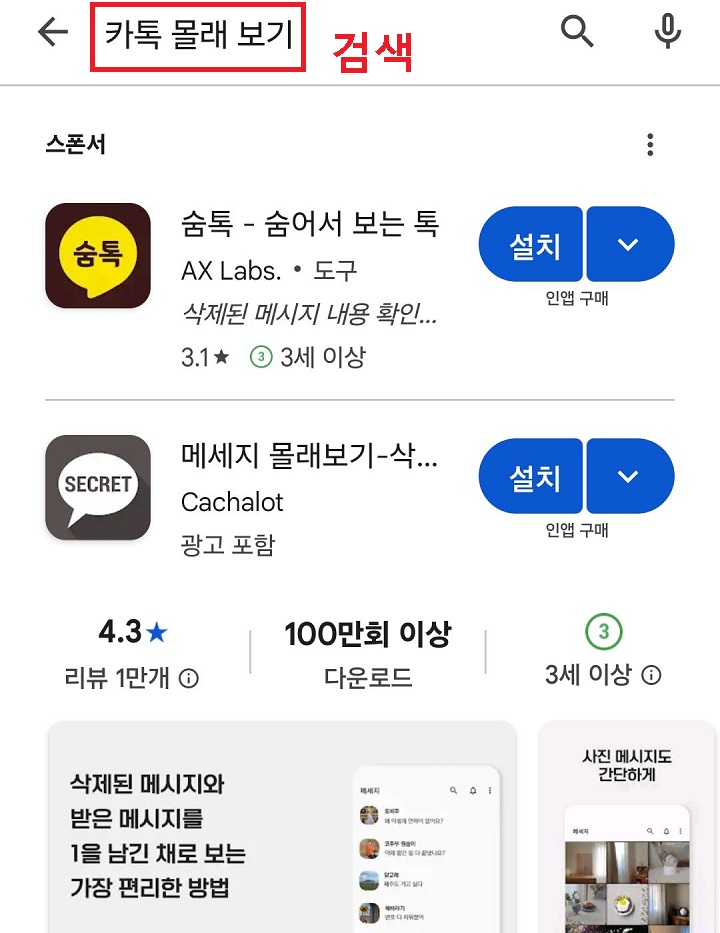The width and height of the screenshot is (720, 933).
Task: Install the 숨톡 app
Action: tap(530, 243)
